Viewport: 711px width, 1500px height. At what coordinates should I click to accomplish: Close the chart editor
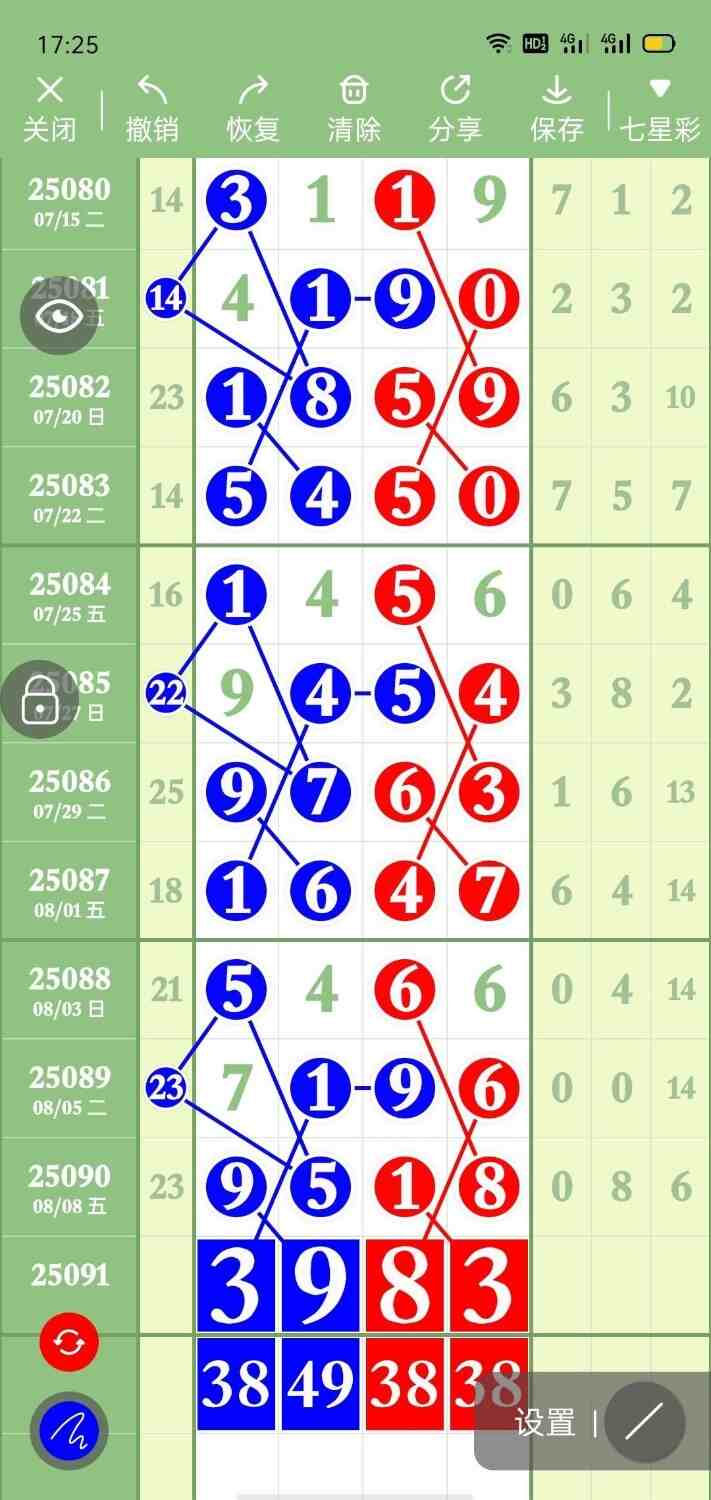[49, 108]
